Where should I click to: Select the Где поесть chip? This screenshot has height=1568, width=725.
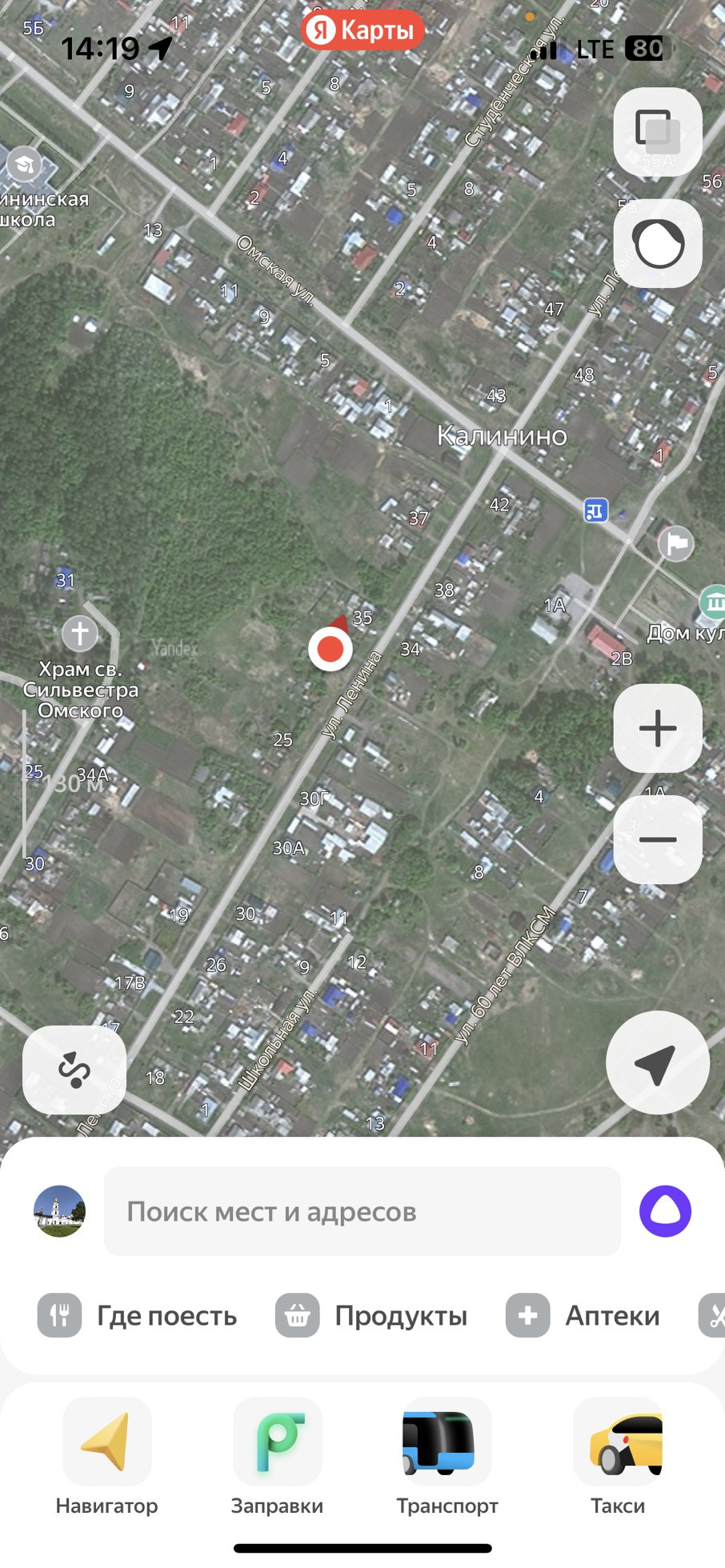138,1316
